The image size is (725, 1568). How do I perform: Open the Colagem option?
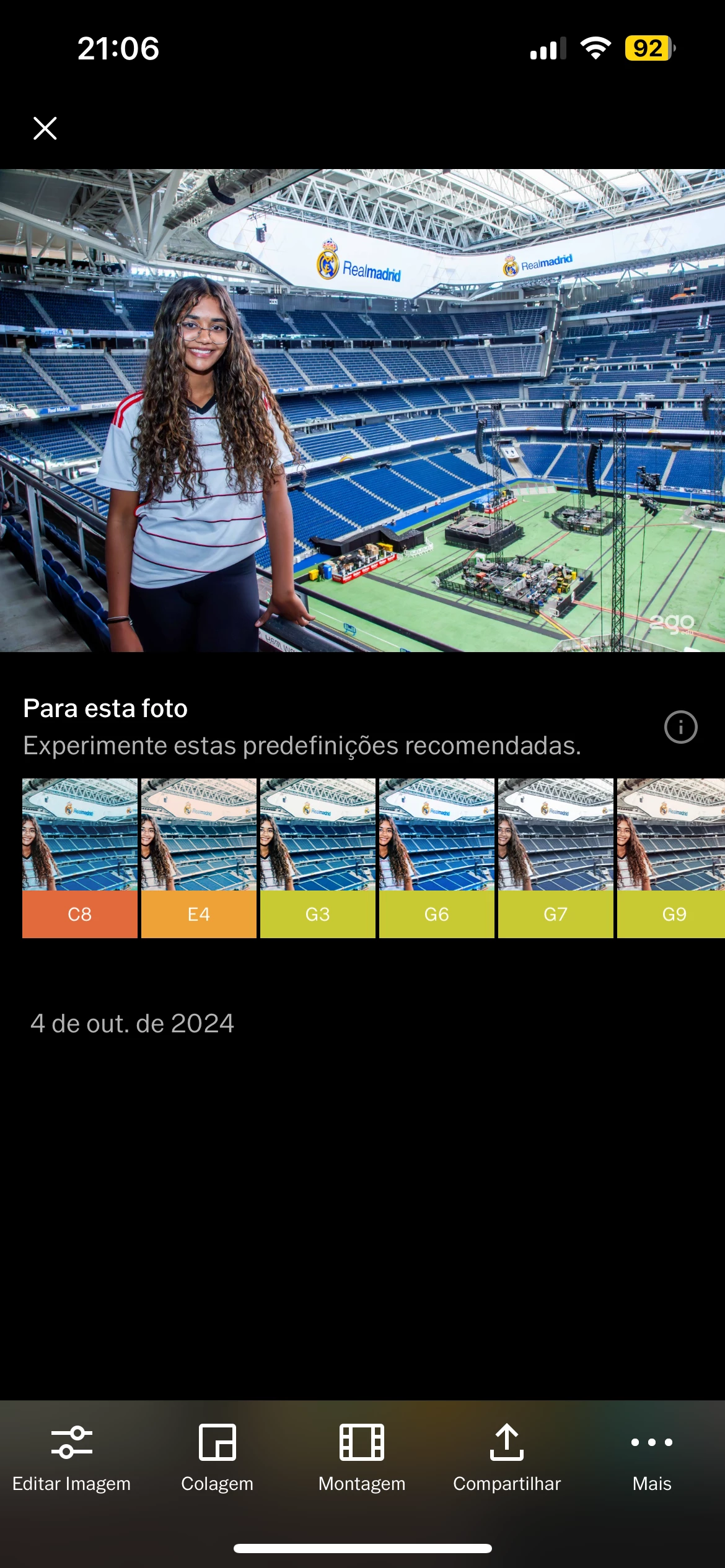pos(217,1458)
